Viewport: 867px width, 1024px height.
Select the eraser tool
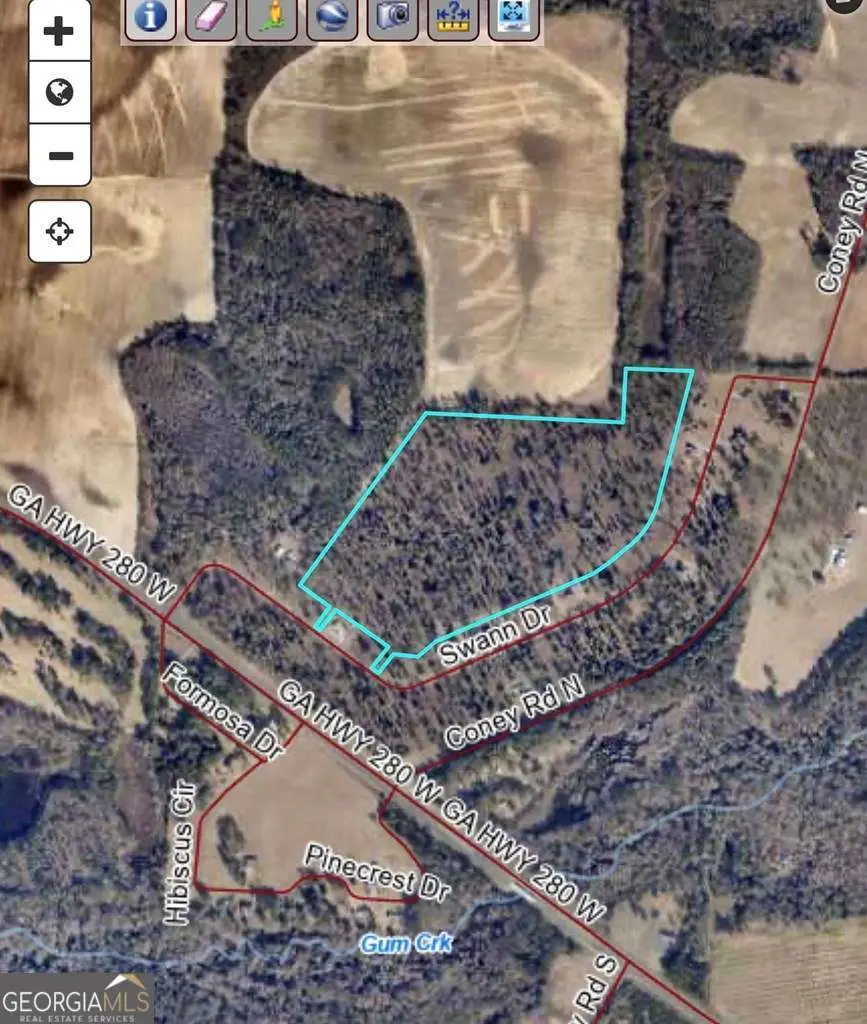[x=211, y=16]
